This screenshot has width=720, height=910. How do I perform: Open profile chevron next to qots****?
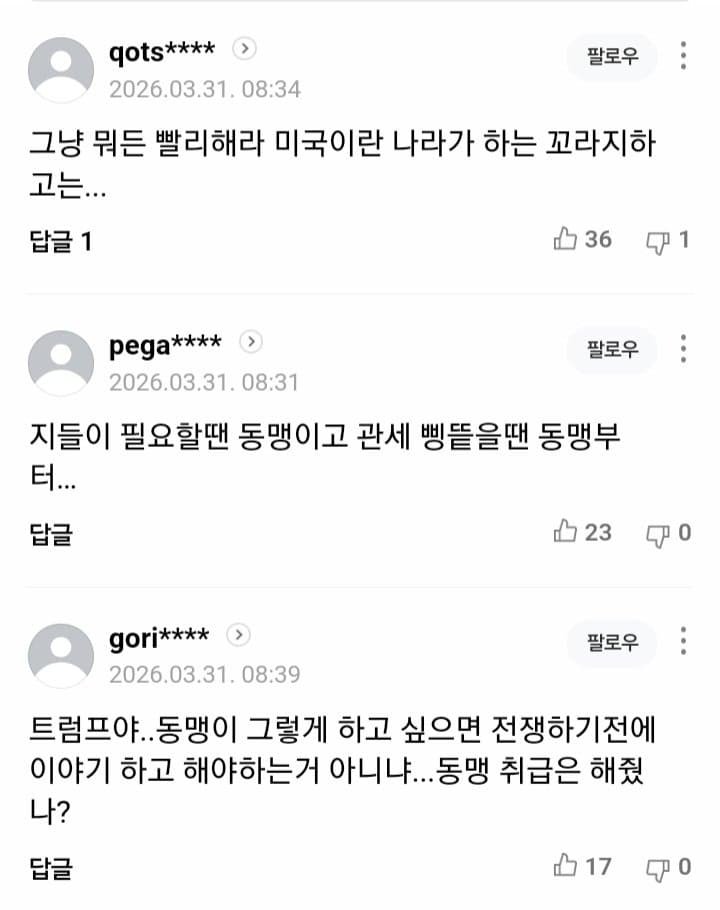[245, 48]
